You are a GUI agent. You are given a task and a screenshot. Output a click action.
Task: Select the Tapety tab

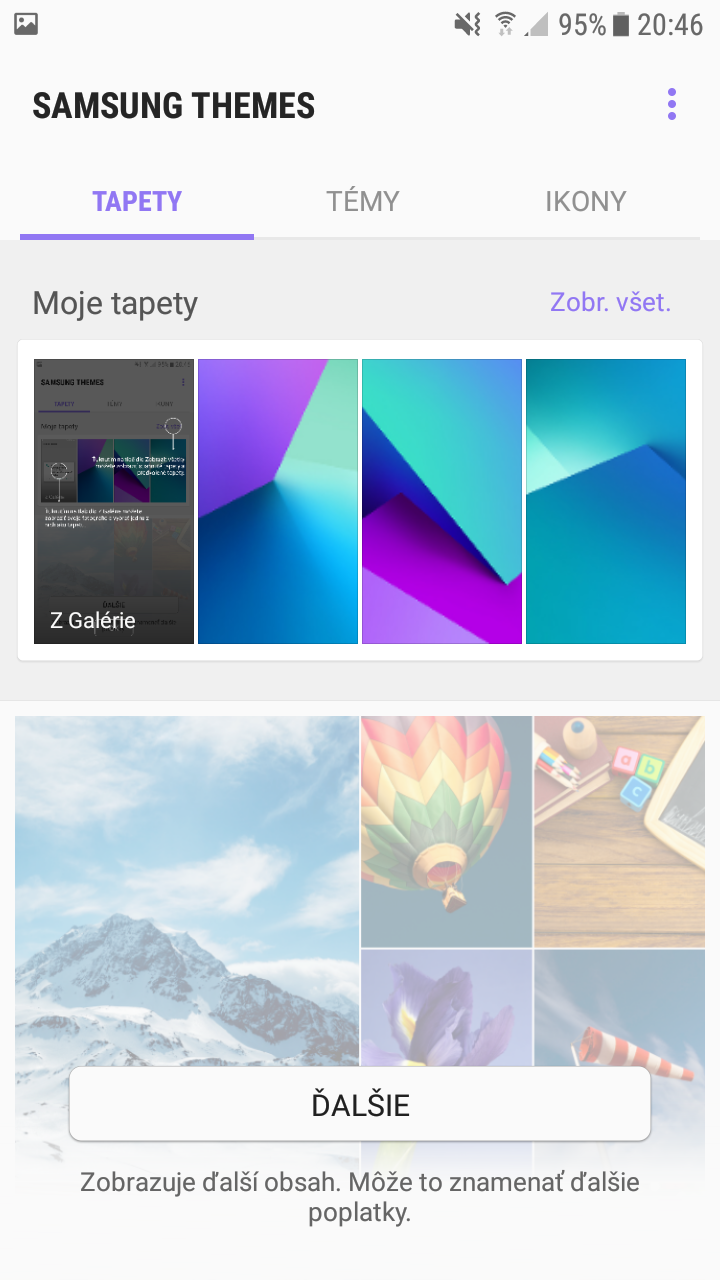[137, 201]
